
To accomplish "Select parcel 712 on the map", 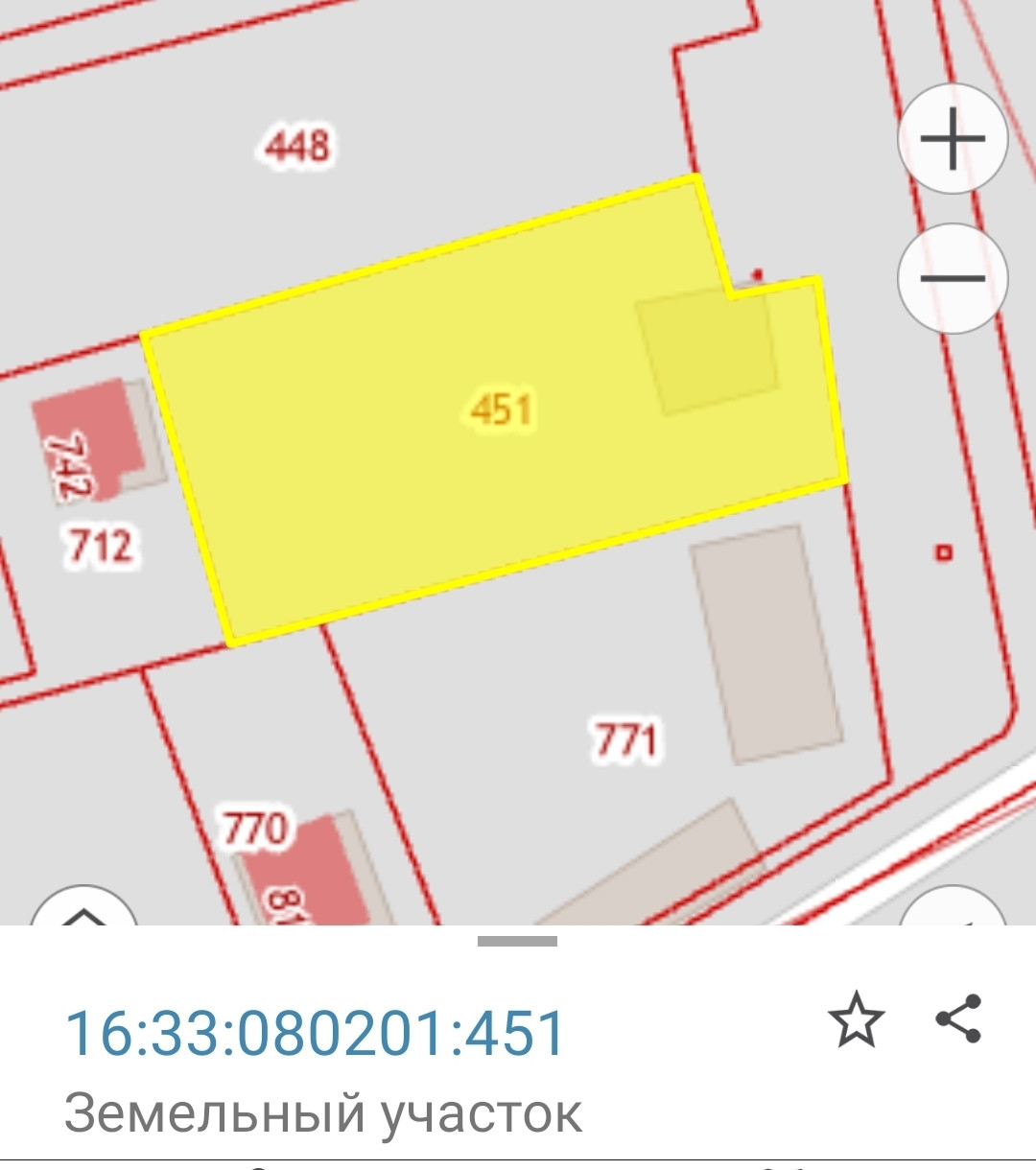I will point(100,547).
